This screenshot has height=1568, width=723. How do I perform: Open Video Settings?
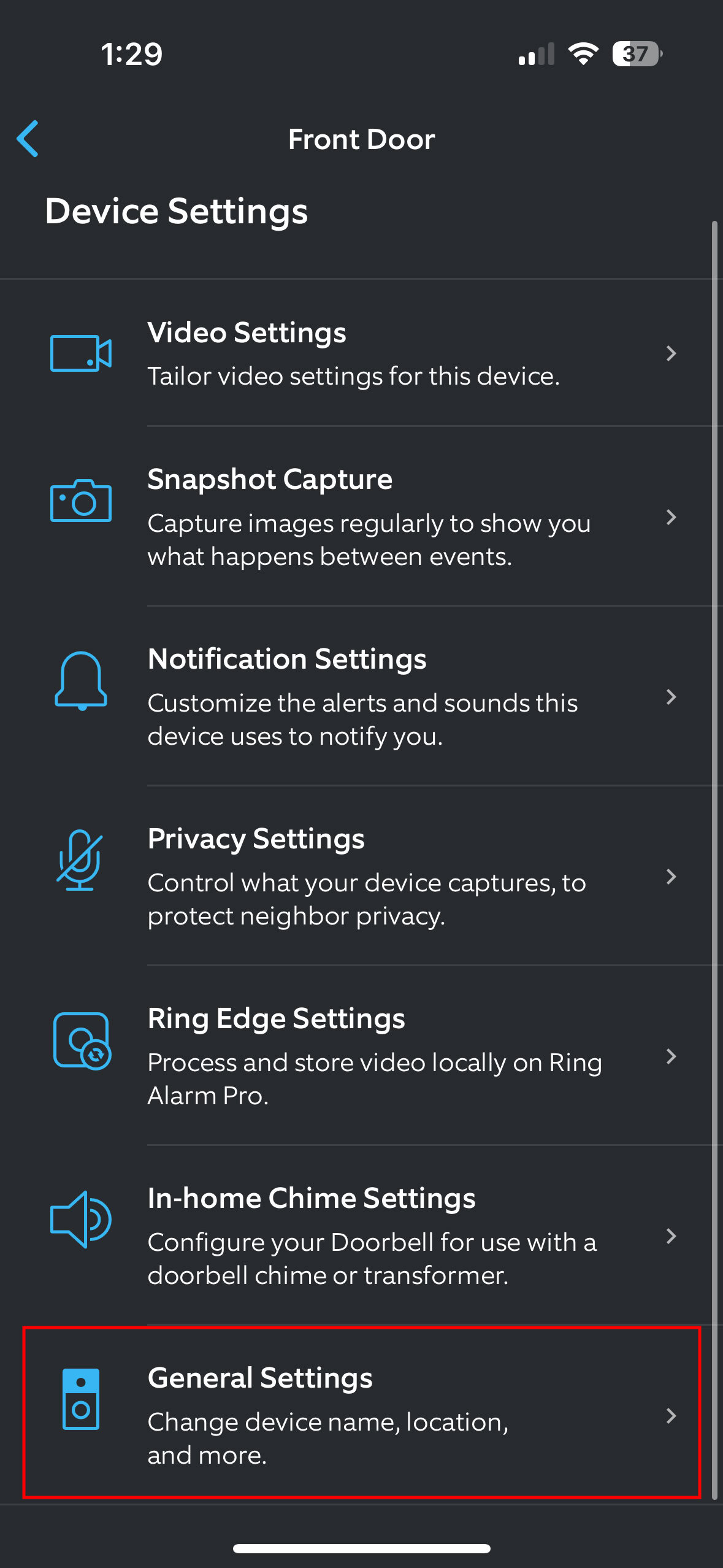(x=362, y=353)
